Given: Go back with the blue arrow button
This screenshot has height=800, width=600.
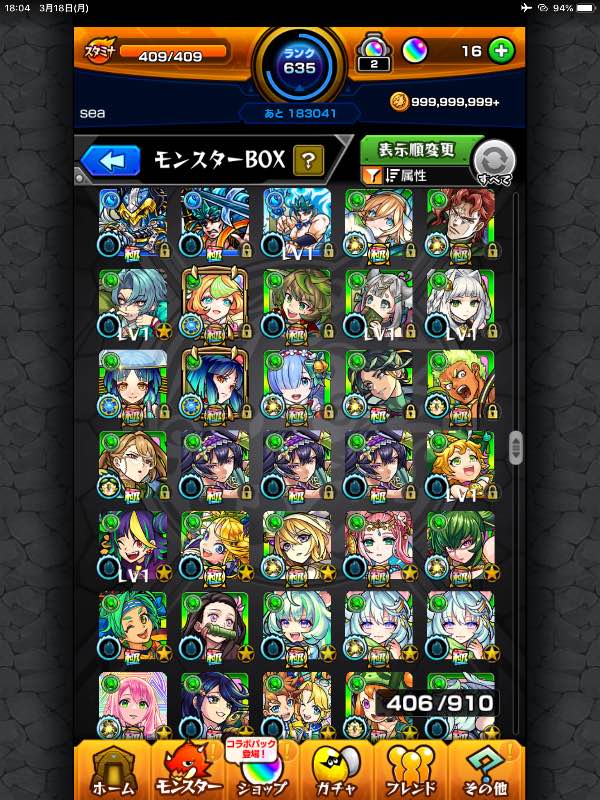Looking at the screenshot, I should pos(110,160).
